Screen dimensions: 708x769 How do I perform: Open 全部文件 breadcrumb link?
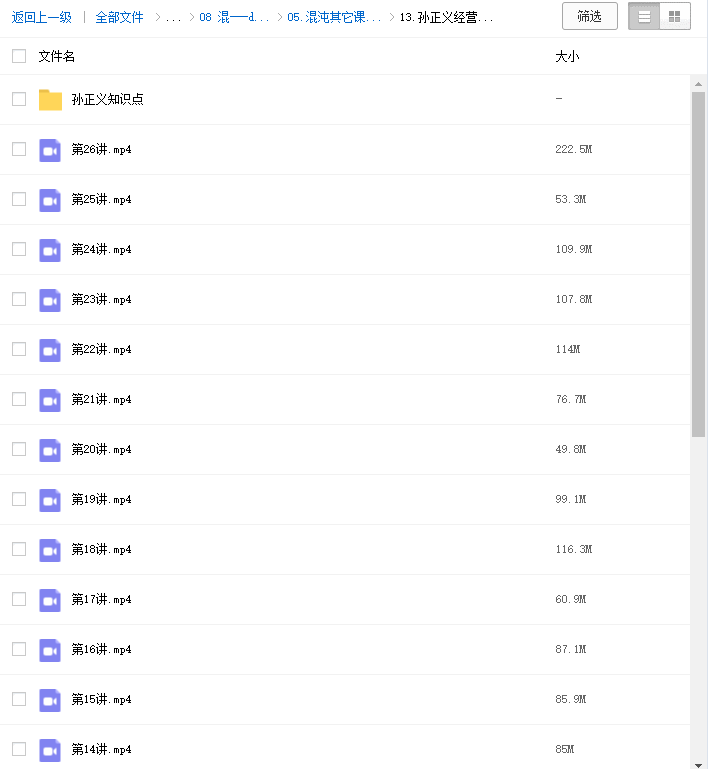click(x=119, y=18)
